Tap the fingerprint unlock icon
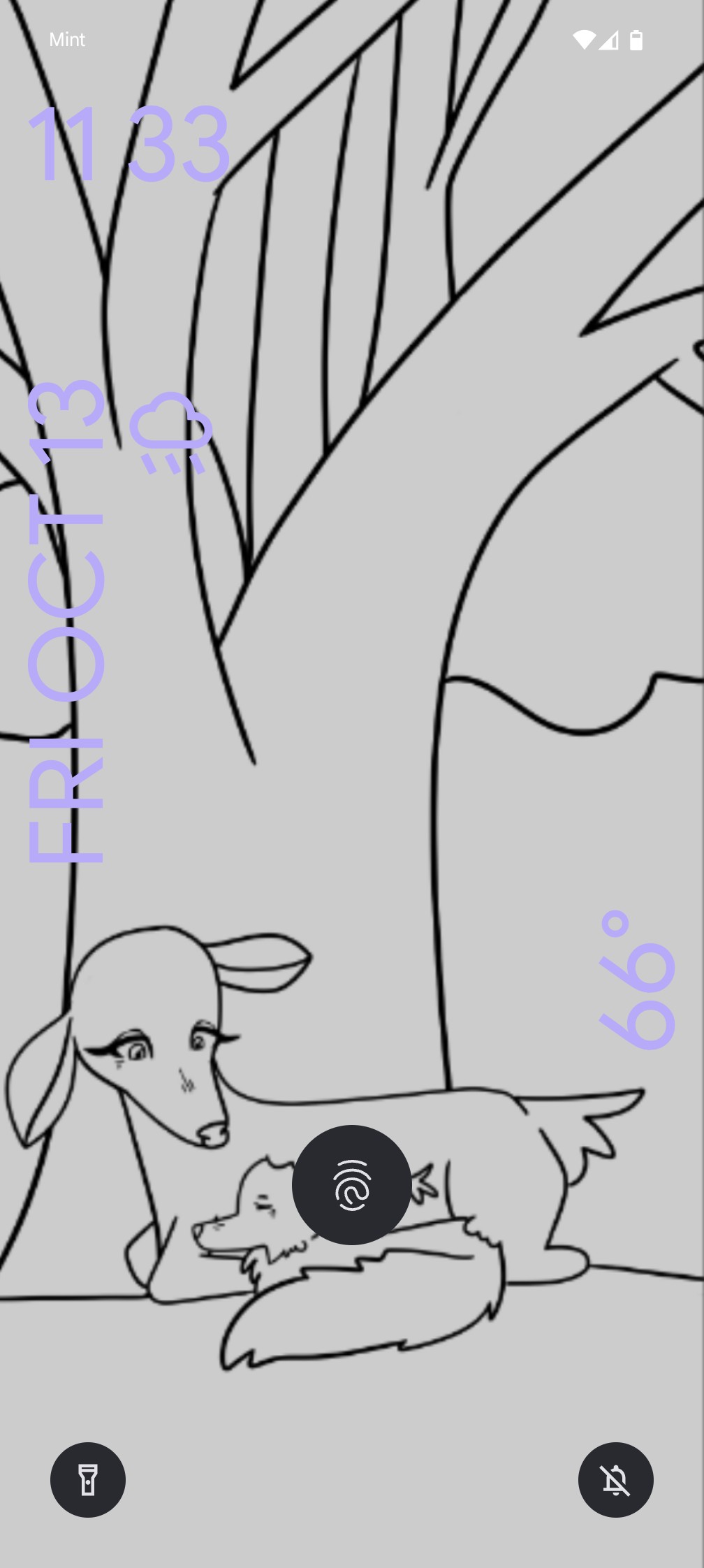Image resolution: width=704 pixels, height=1568 pixels. [x=351, y=1184]
